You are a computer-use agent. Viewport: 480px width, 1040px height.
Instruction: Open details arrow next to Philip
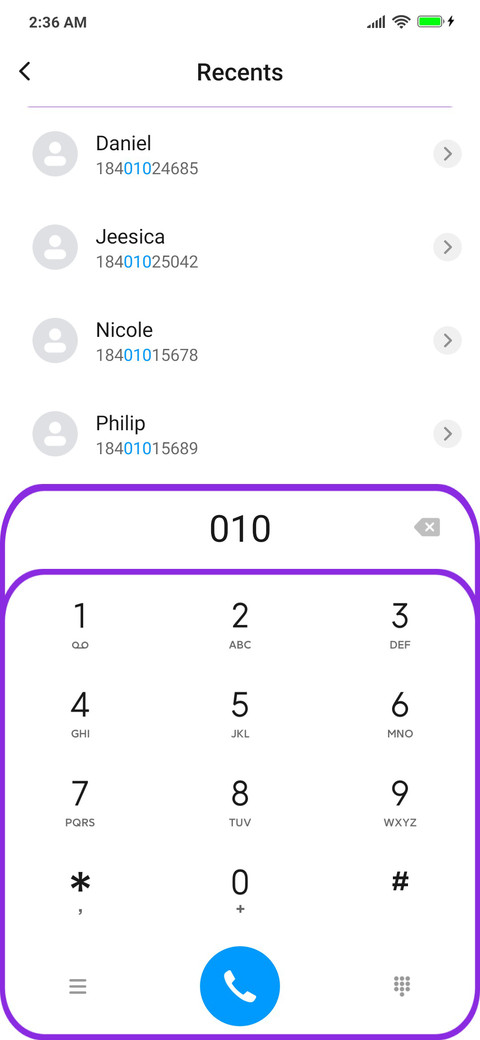tap(448, 434)
